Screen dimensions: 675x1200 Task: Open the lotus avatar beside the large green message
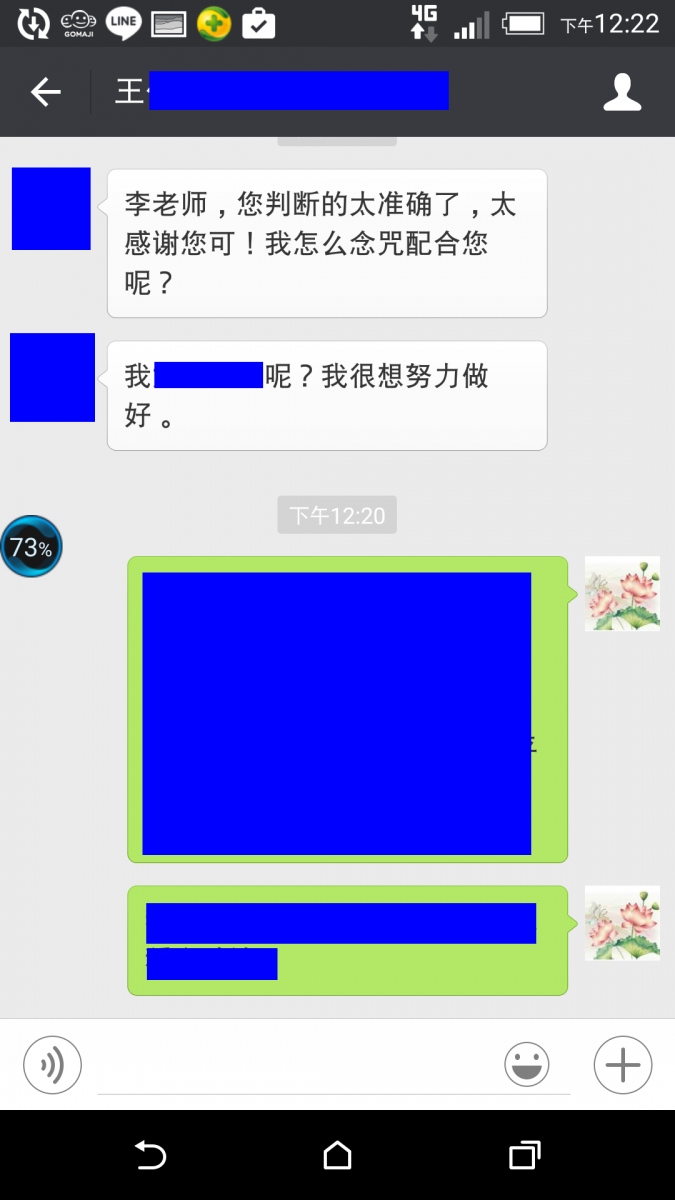click(x=621, y=594)
